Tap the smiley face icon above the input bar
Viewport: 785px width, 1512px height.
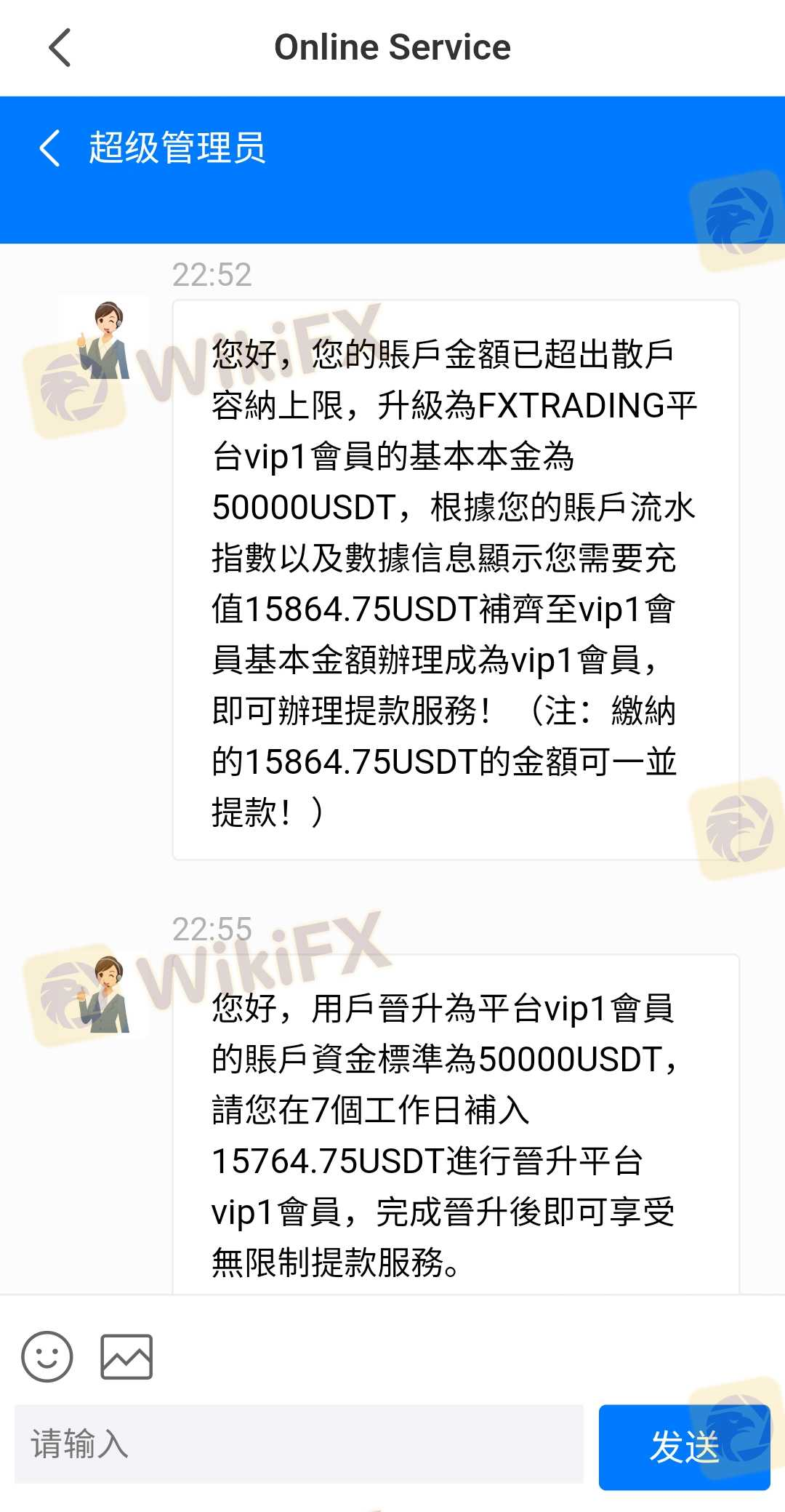(46, 1357)
